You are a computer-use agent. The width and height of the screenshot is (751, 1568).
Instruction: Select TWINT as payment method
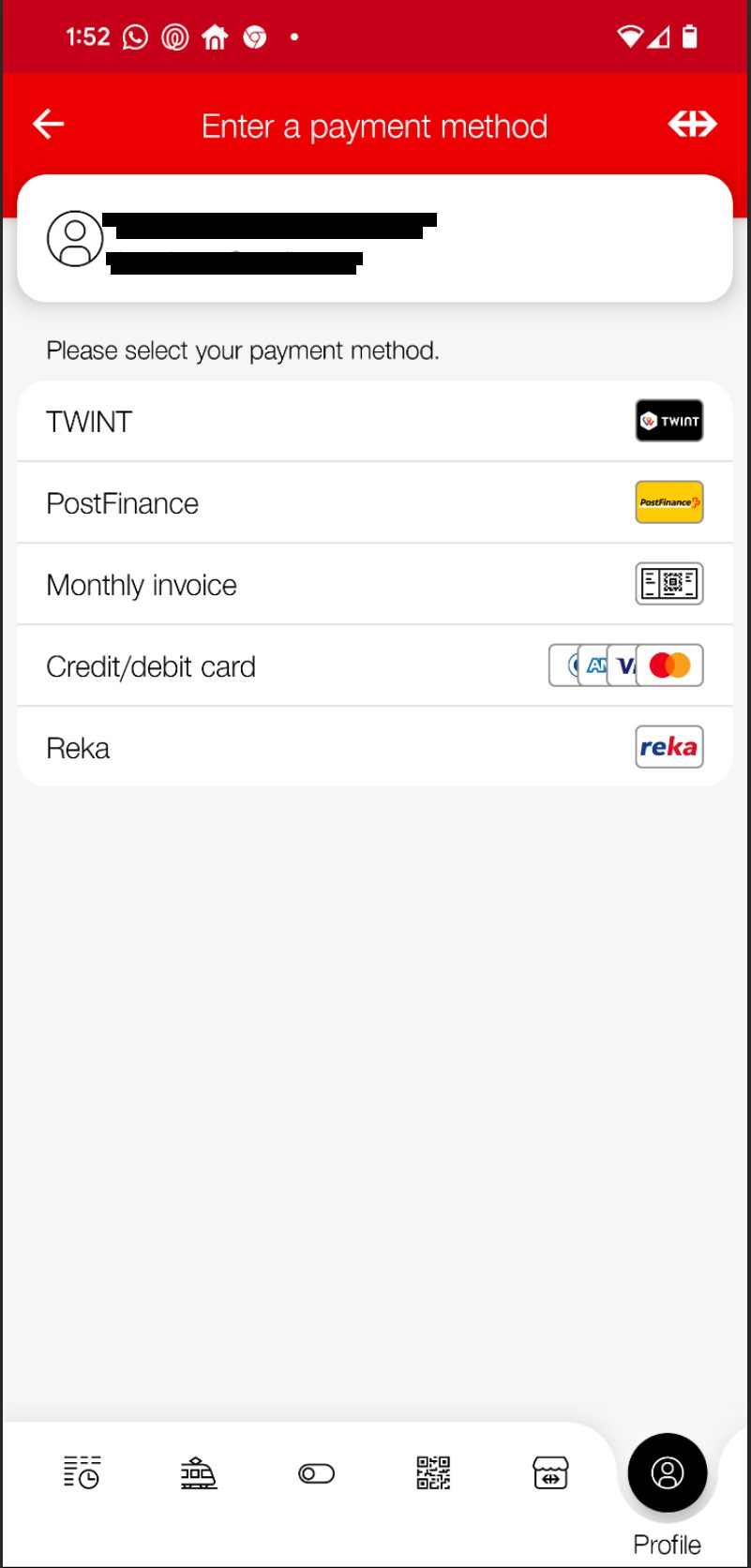374,422
